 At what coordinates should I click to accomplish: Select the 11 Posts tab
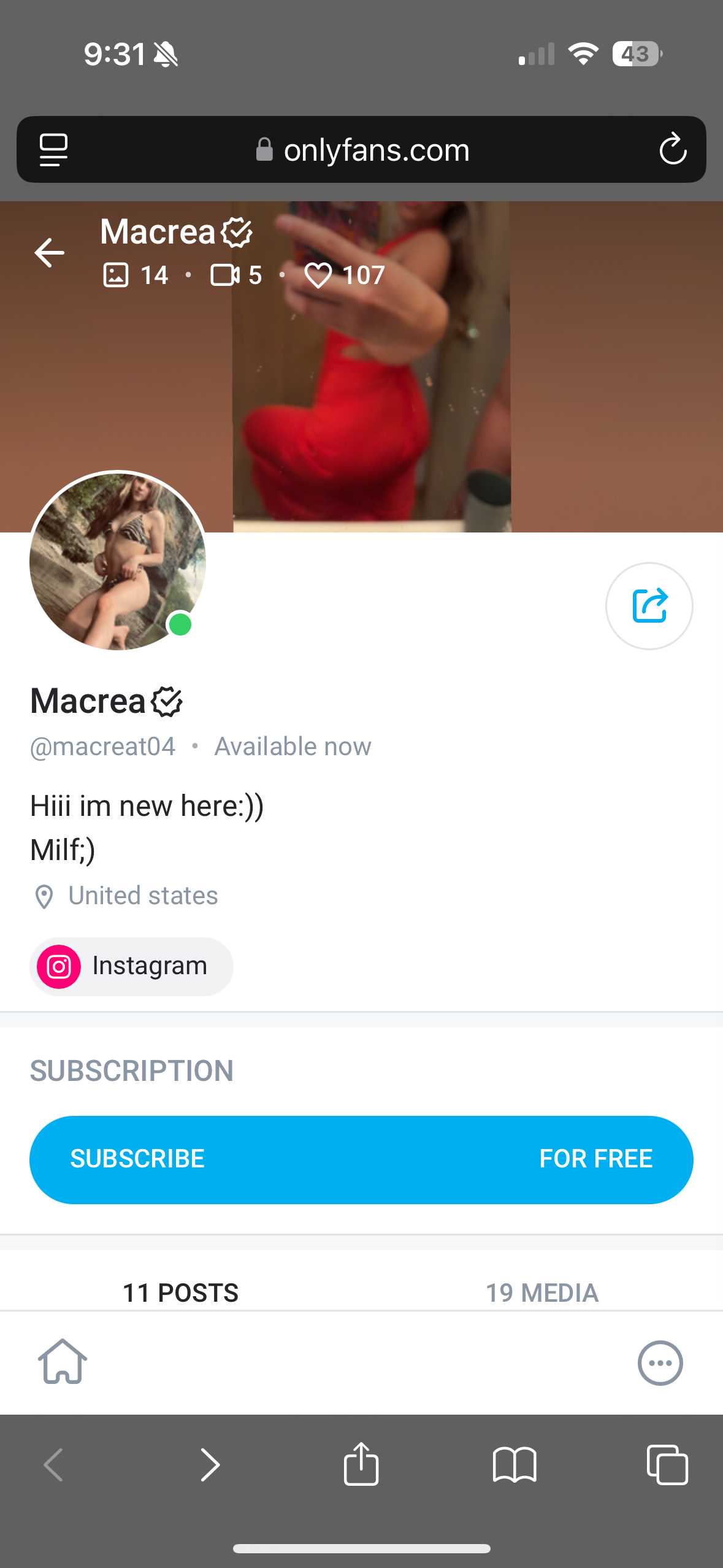tap(180, 1292)
